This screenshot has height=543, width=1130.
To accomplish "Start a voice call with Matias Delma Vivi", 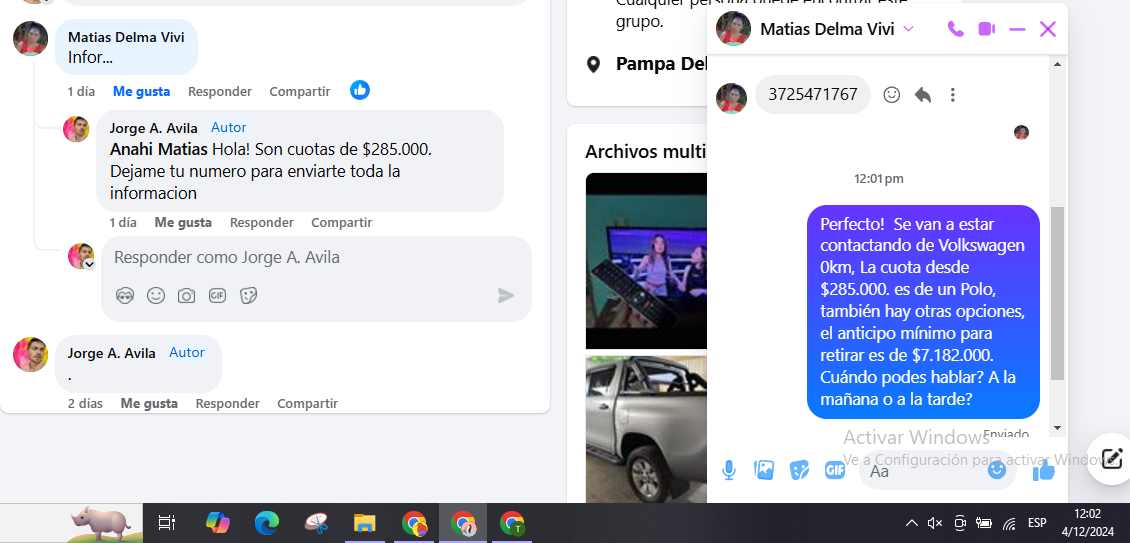I will pos(955,29).
